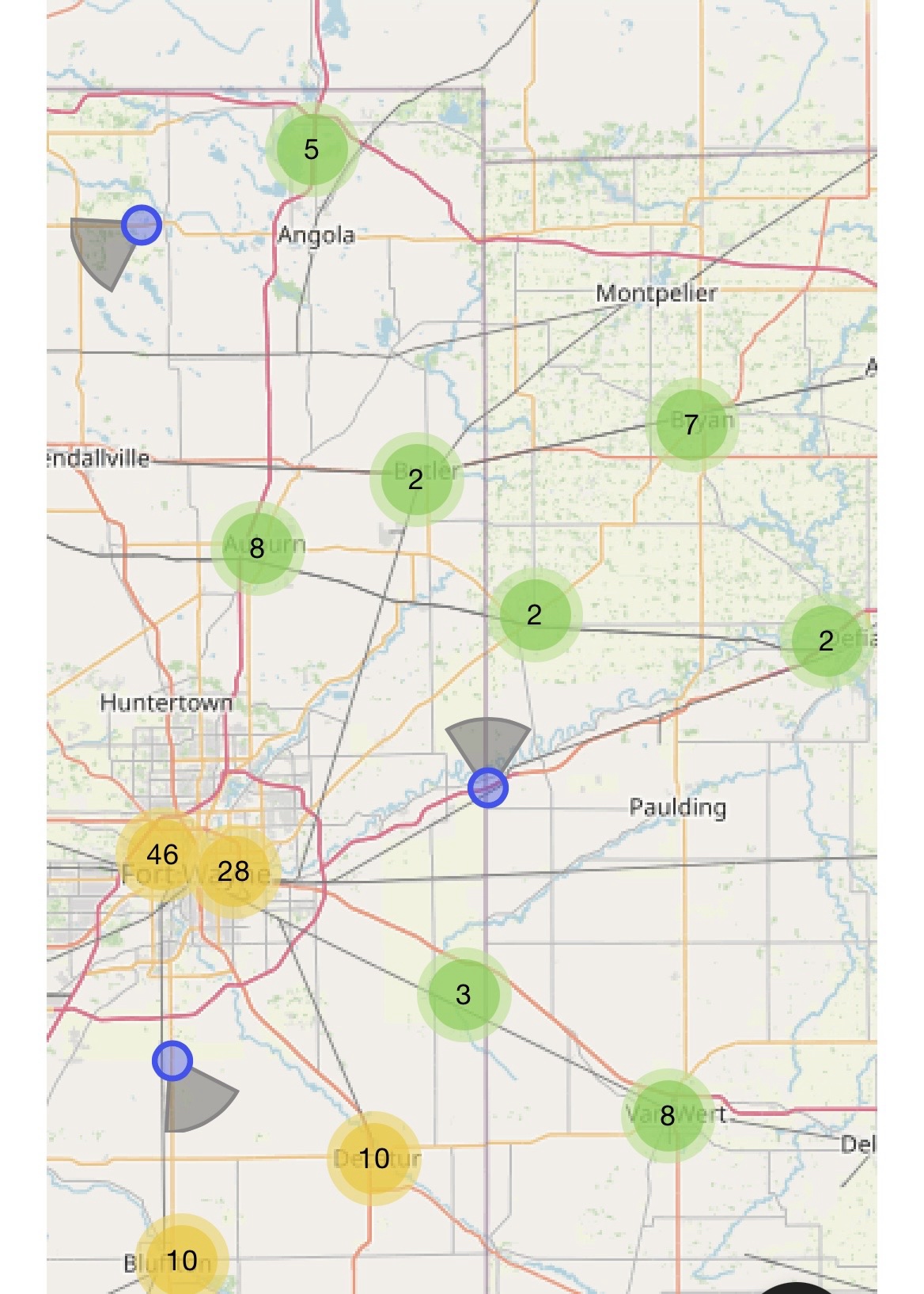
Task: Open the 8 cluster at Van Wert
Action: pyautogui.click(x=668, y=1115)
